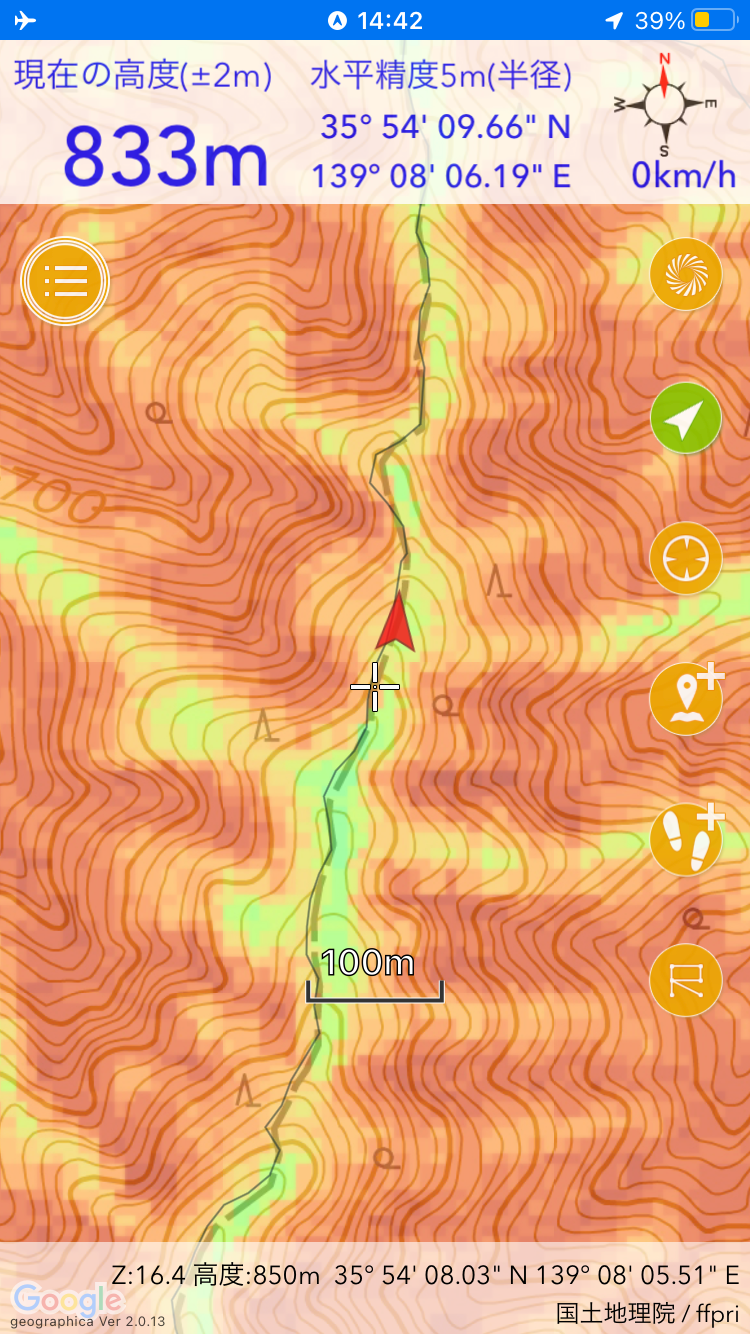The width and height of the screenshot is (750, 1334).
Task: Toggle the green location-tracking arrow
Action: click(x=686, y=419)
